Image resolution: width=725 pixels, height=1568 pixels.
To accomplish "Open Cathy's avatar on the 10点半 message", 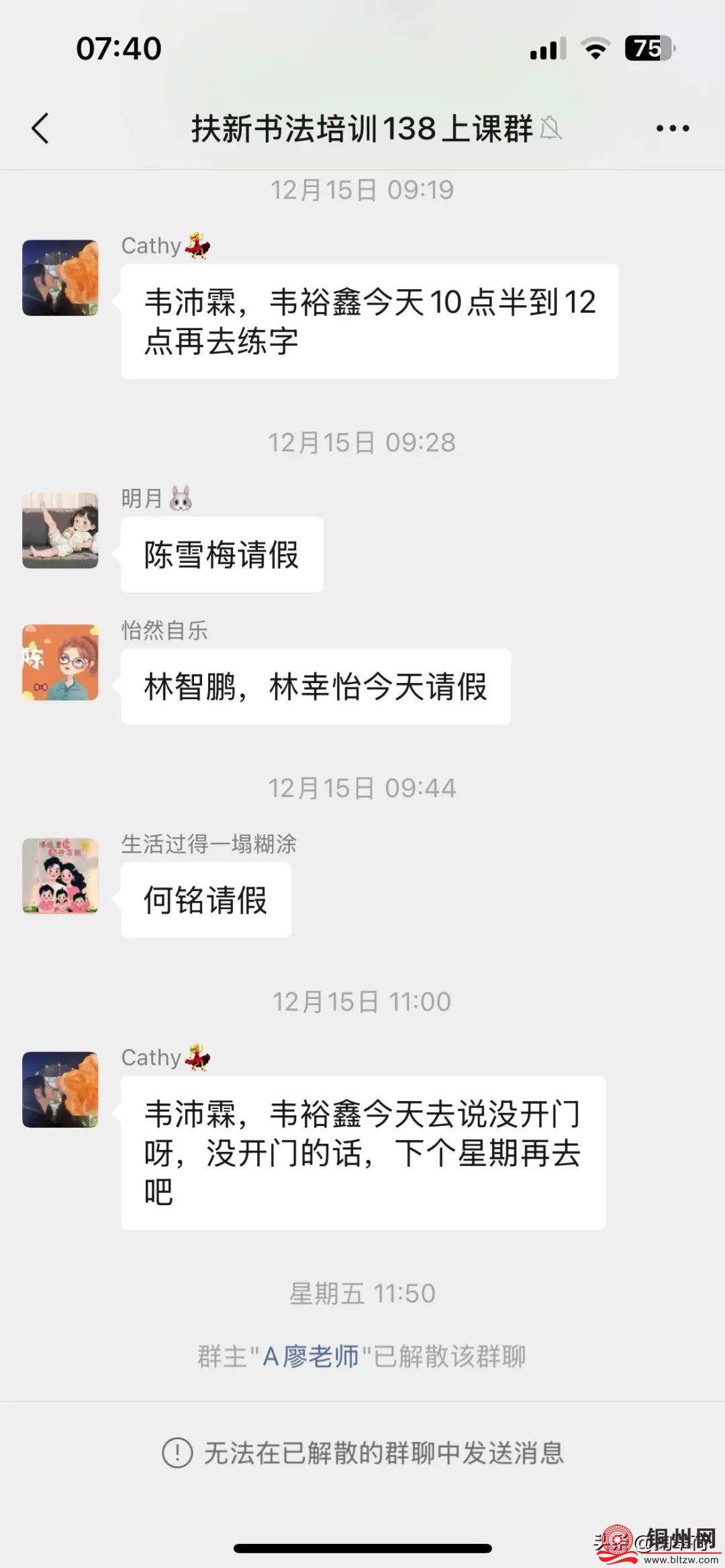I will (x=60, y=278).
